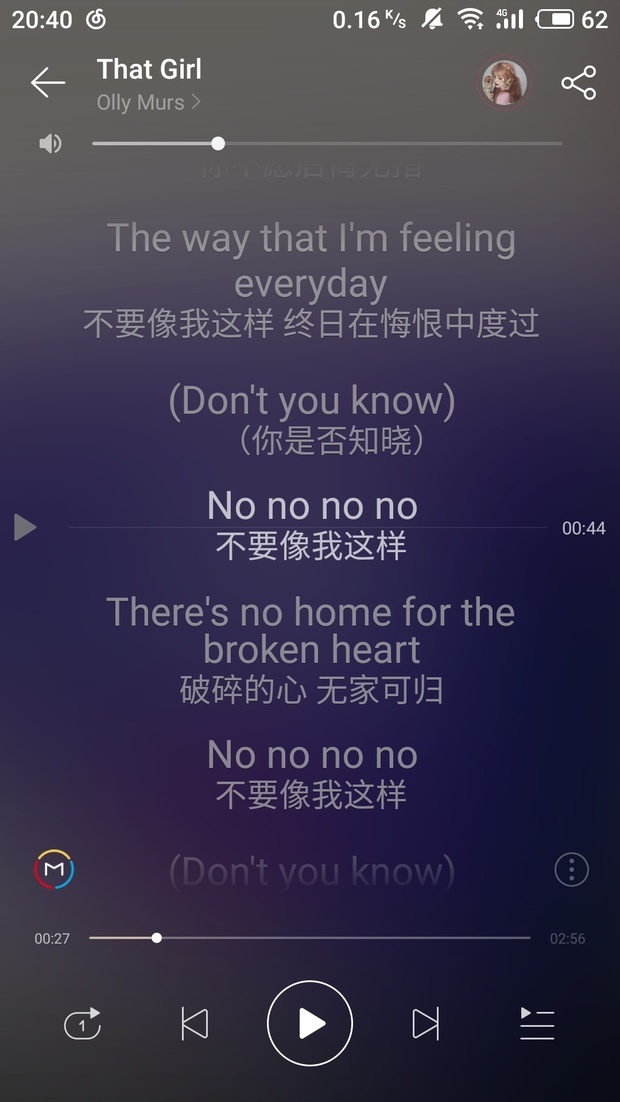Mute the volume speaker icon
The width and height of the screenshot is (620, 1102).
tap(50, 144)
